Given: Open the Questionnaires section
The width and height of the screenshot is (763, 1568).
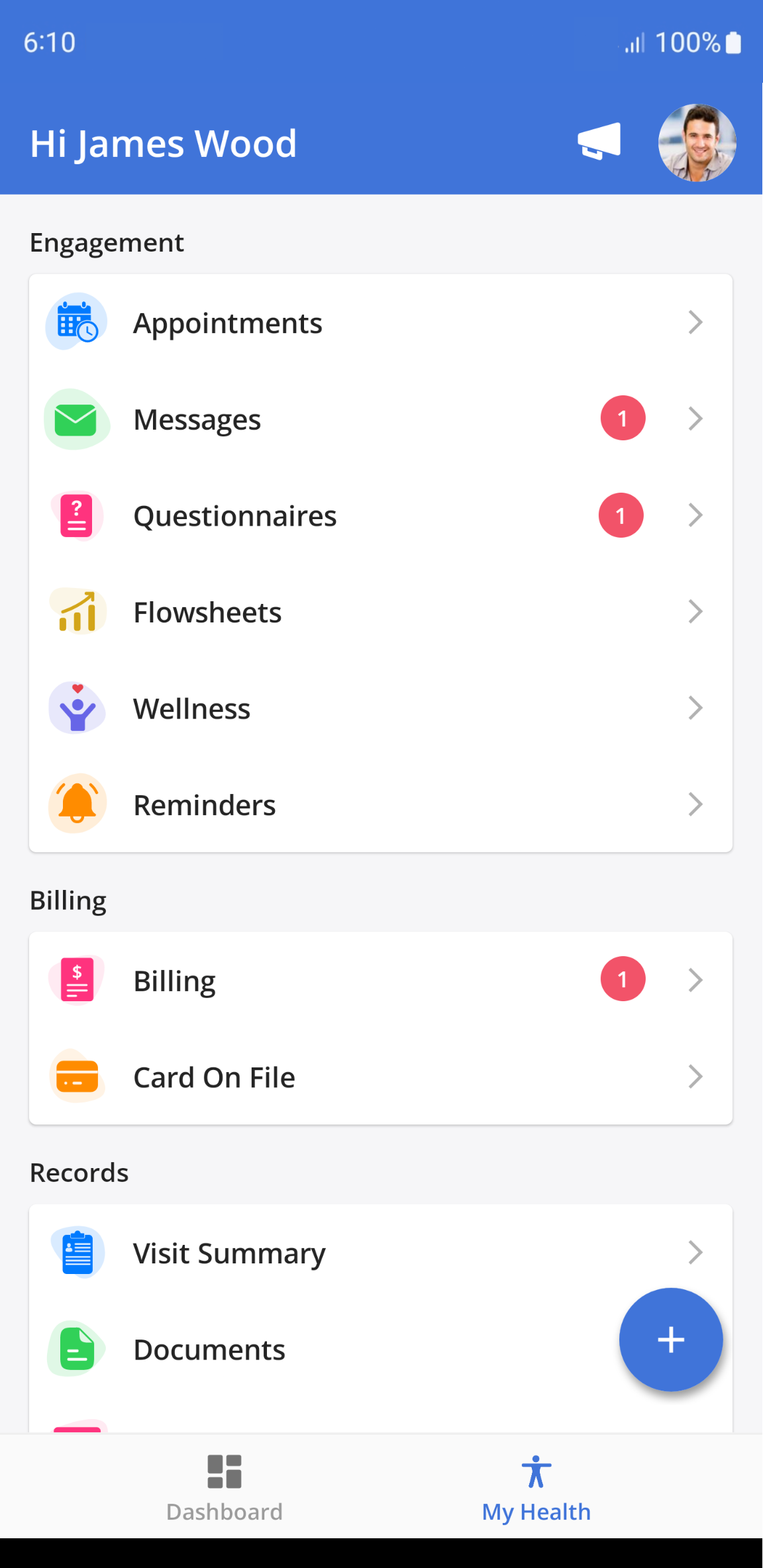Looking at the screenshot, I should point(380,516).
